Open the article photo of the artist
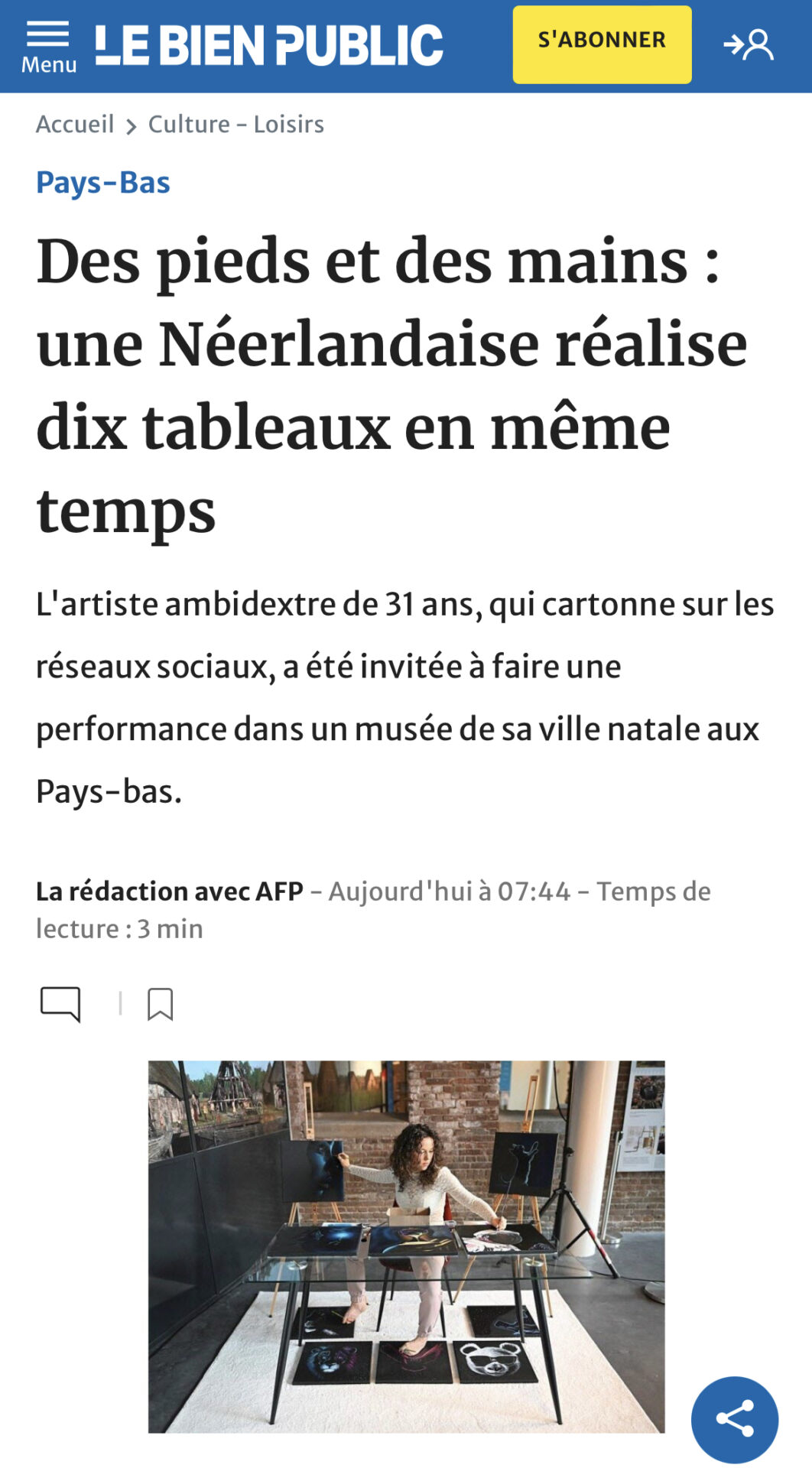 point(406,1246)
